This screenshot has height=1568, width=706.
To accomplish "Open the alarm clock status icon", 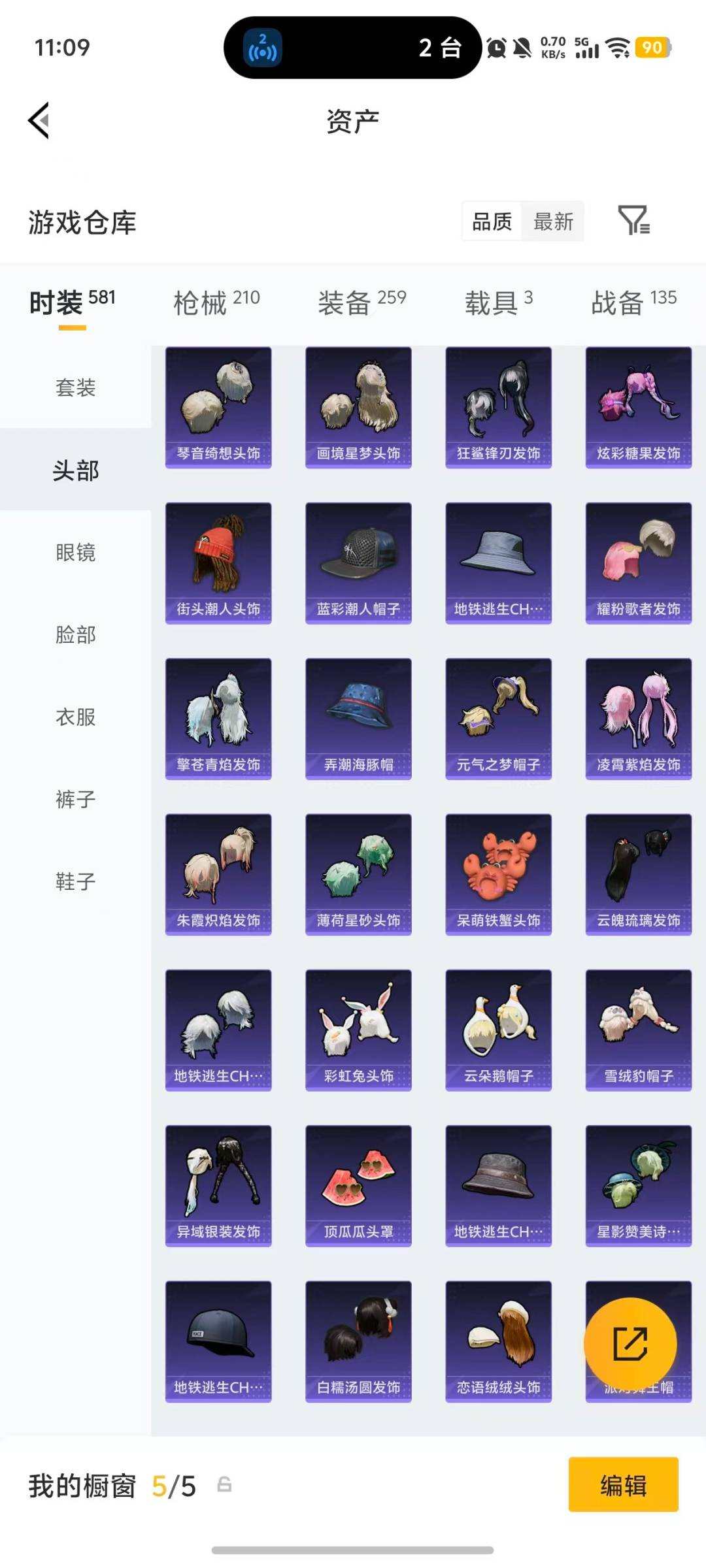I will [x=497, y=47].
